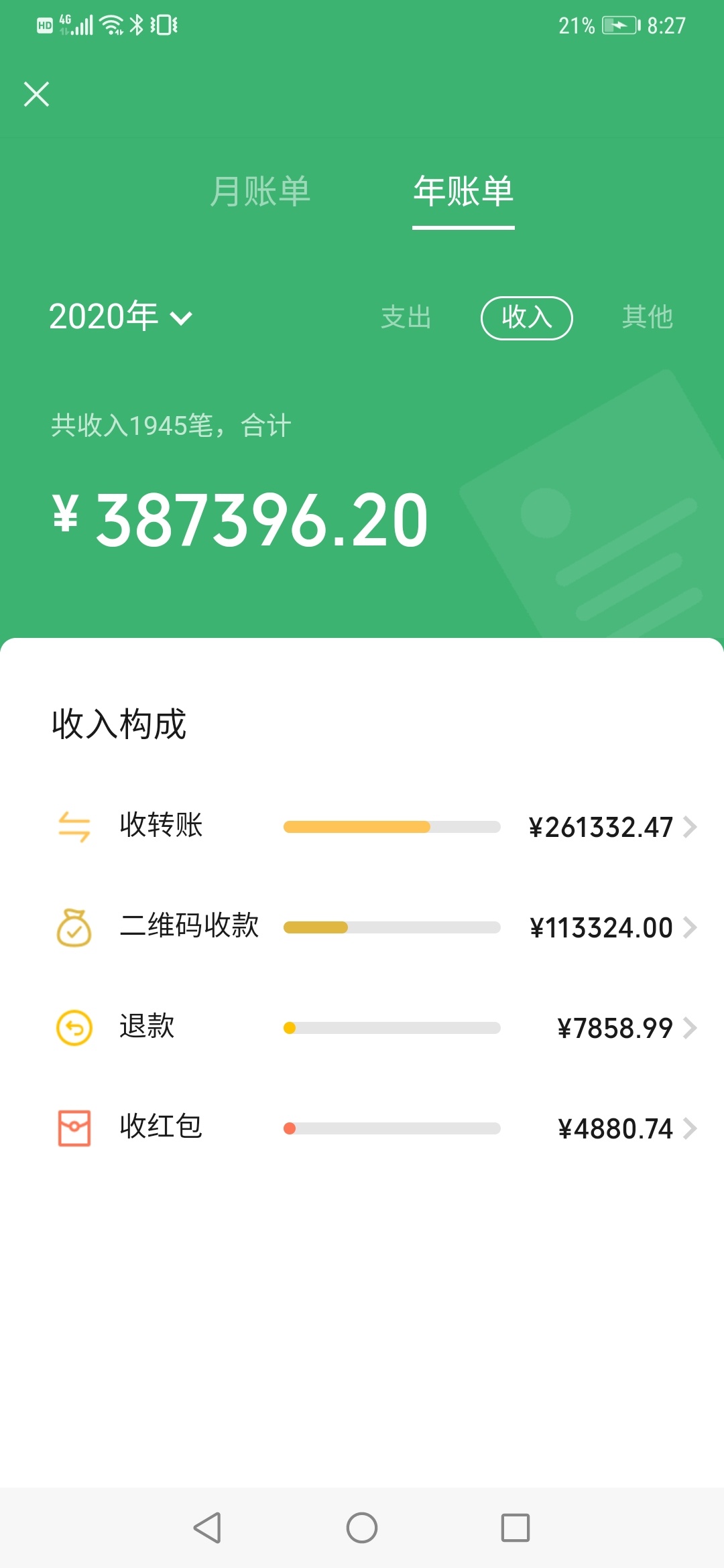This screenshot has height=1568, width=724.
Task: Select the 收入 filter
Action: [526, 318]
